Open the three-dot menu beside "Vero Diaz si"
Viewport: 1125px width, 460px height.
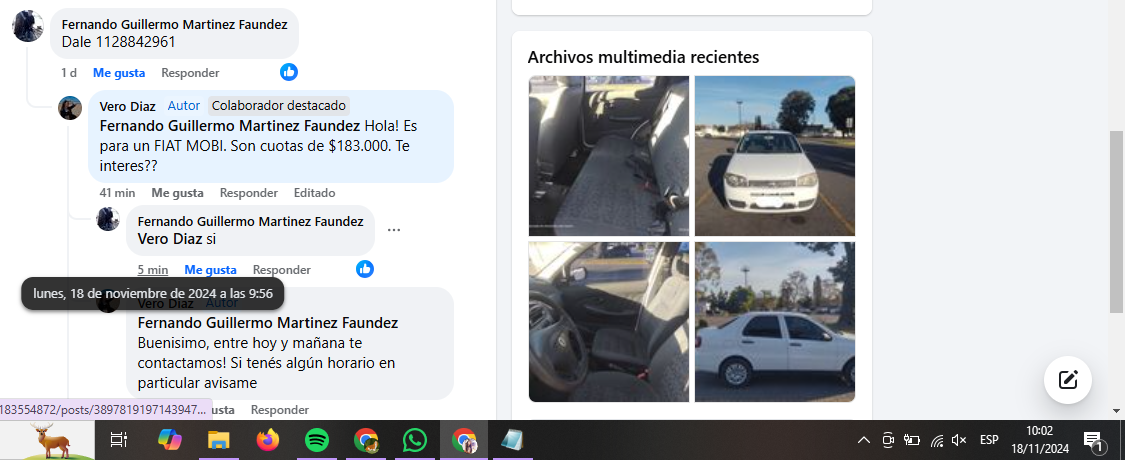point(394,230)
